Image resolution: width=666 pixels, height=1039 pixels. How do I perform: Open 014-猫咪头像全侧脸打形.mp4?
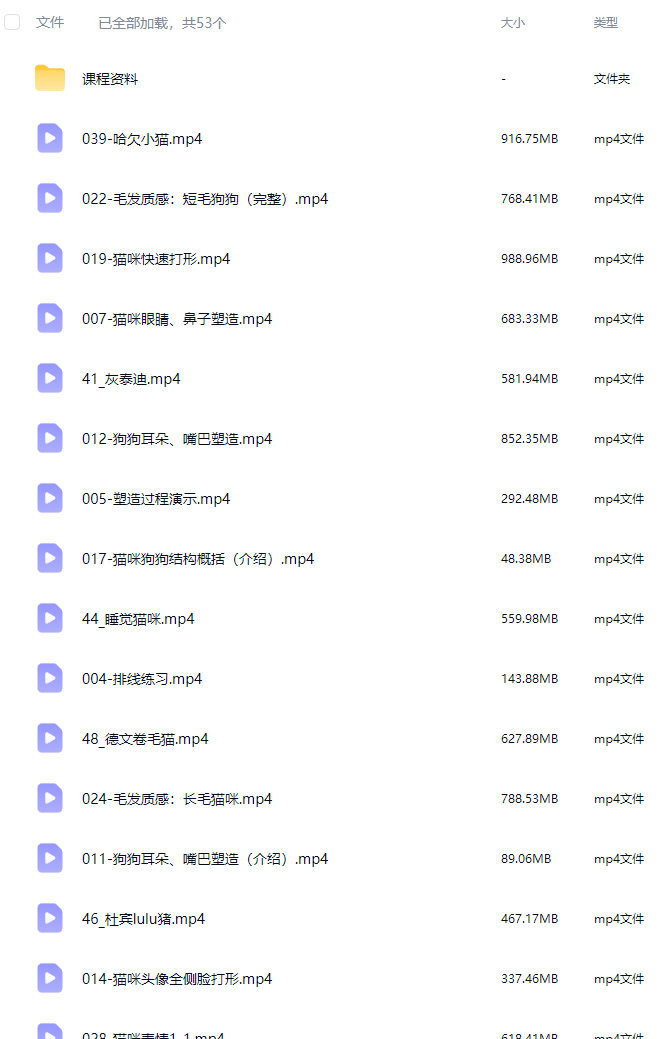[x=177, y=979]
